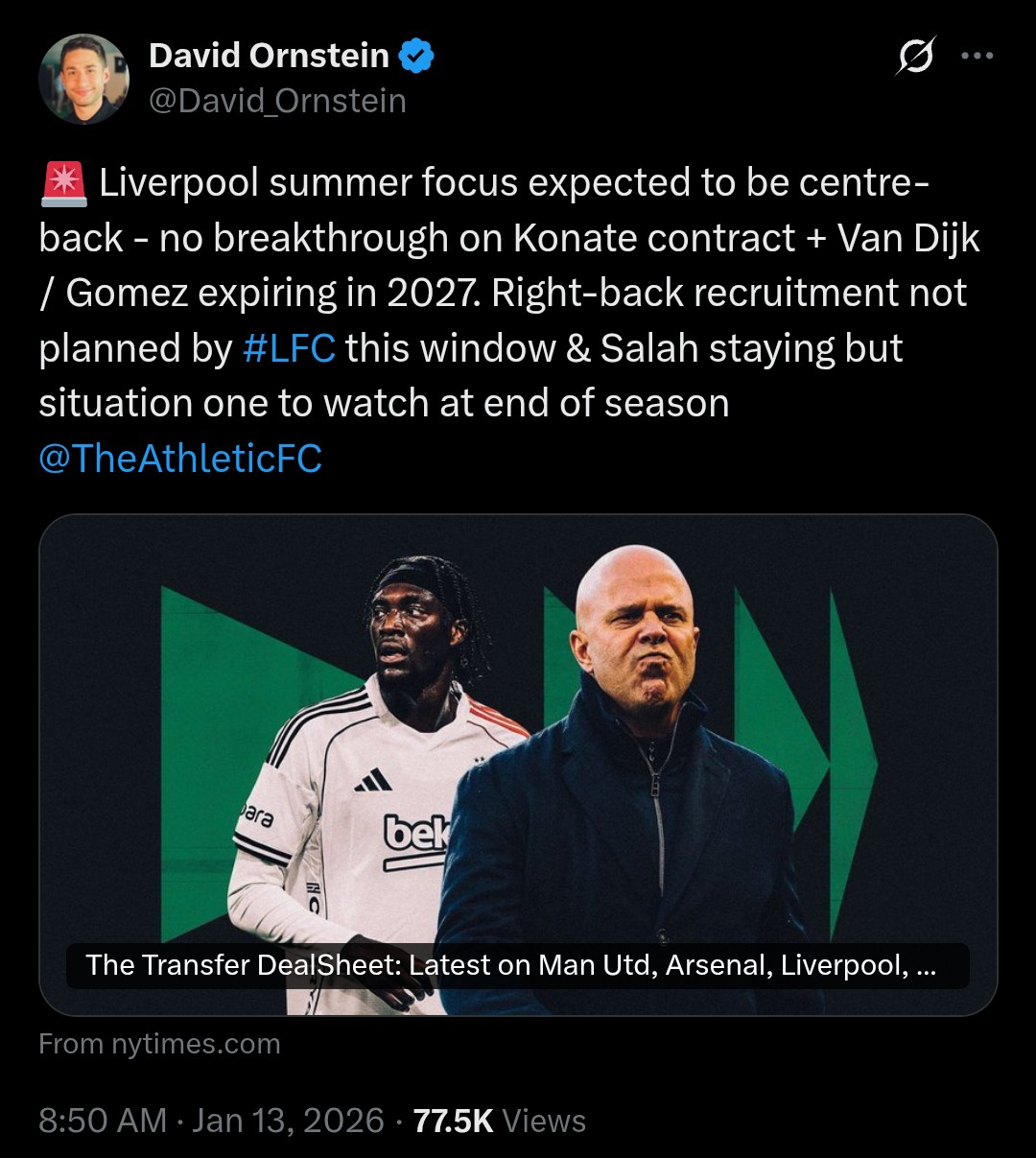View David Ornstein's profile via his name
Image resolution: width=1036 pixels, height=1158 pixels.
269,56
